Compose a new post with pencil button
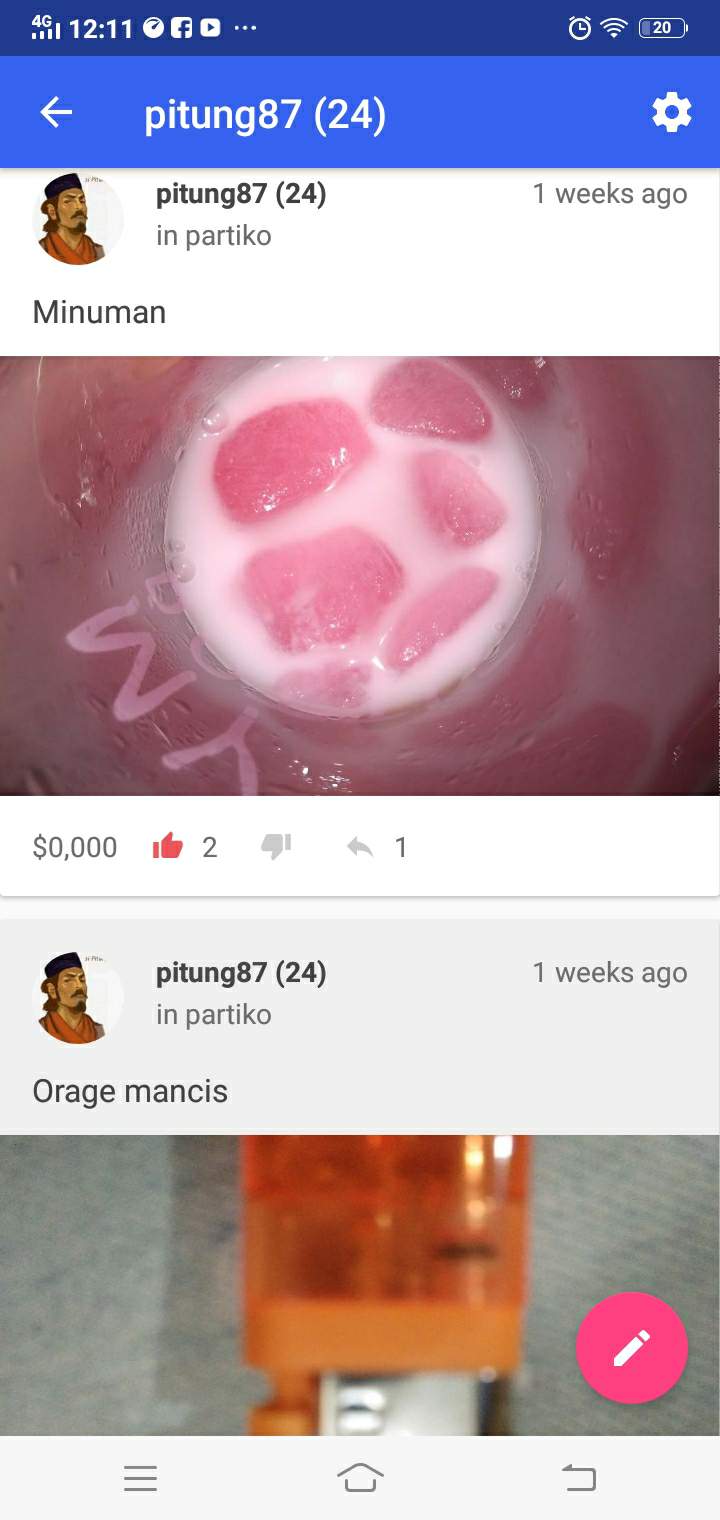This screenshot has height=1520, width=720. pos(632,1348)
